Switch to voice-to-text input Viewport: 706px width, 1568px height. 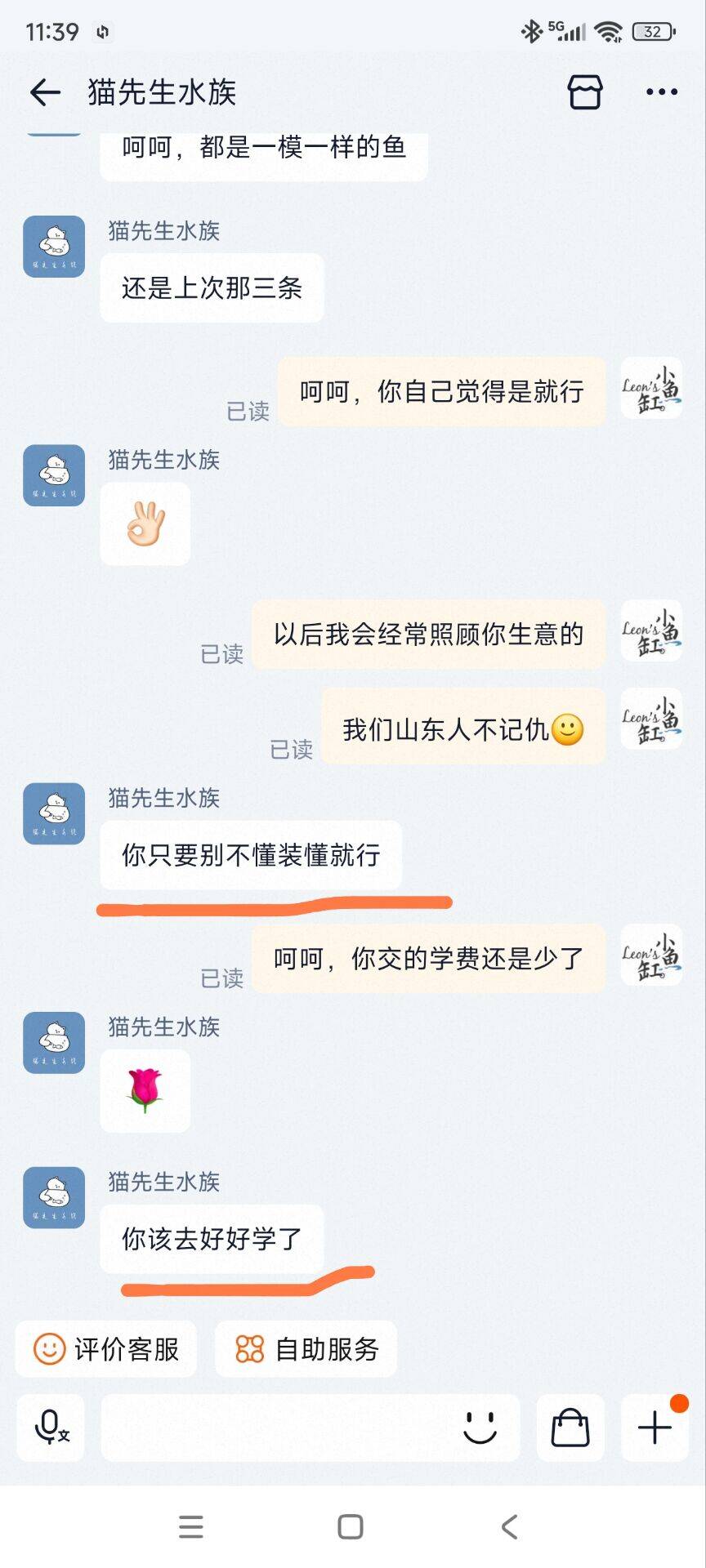[51, 1428]
